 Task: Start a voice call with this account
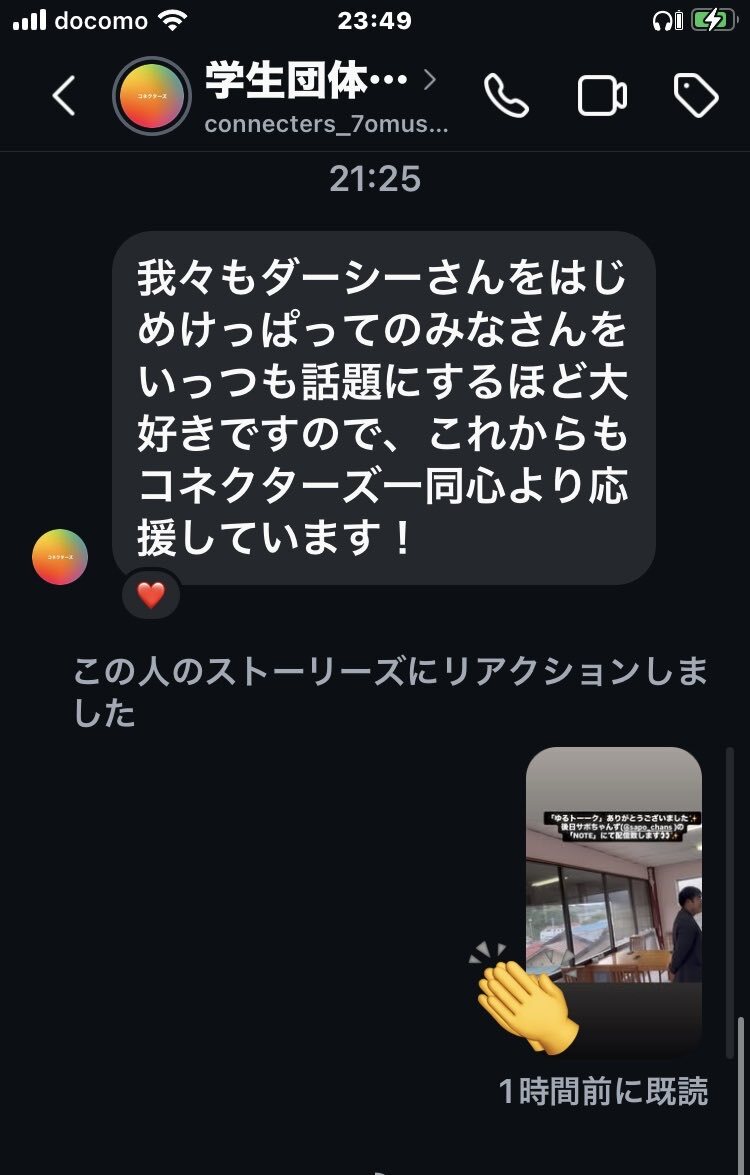point(507,96)
